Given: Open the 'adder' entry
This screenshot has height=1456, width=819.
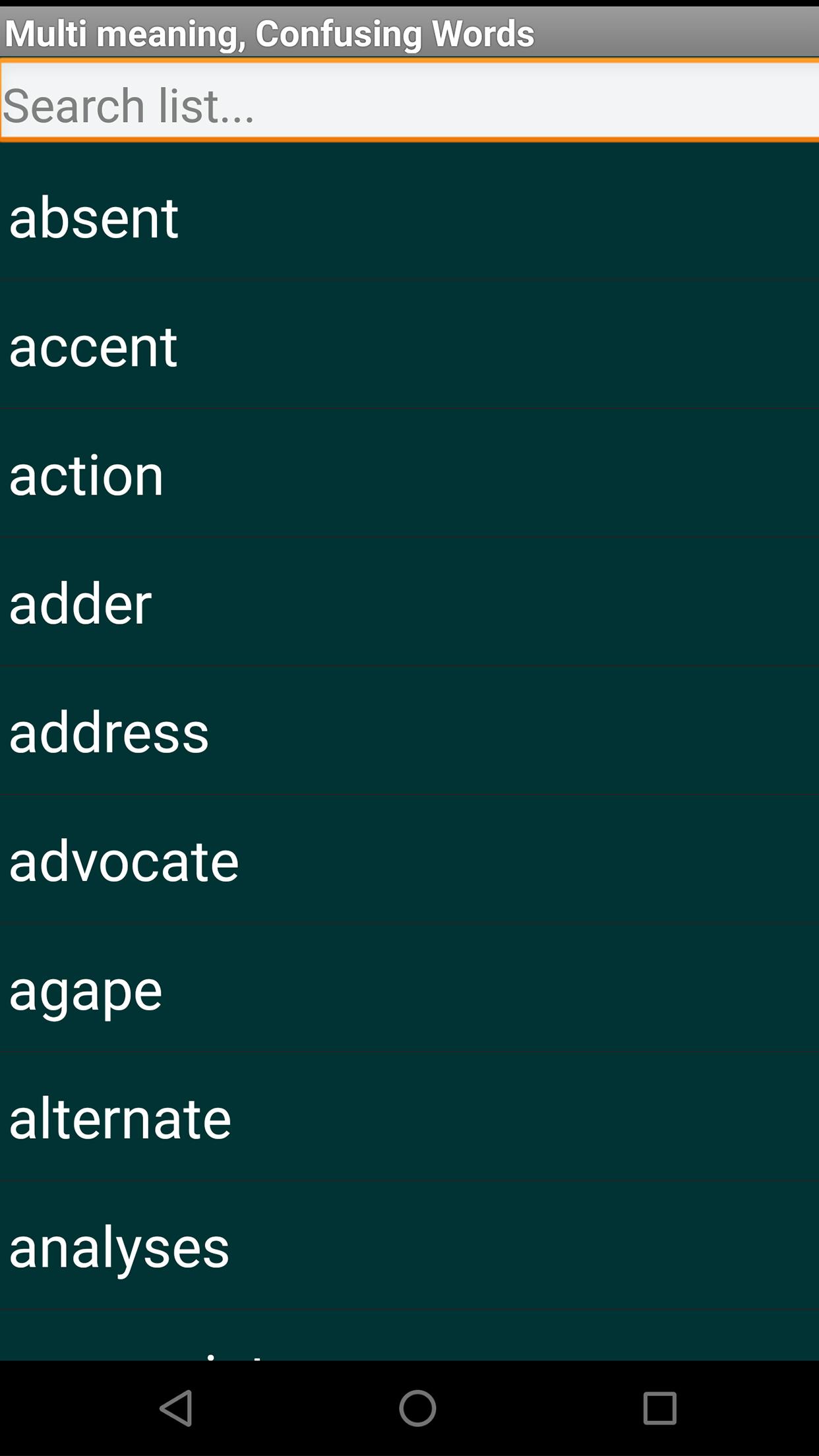Looking at the screenshot, I should pos(409,603).
